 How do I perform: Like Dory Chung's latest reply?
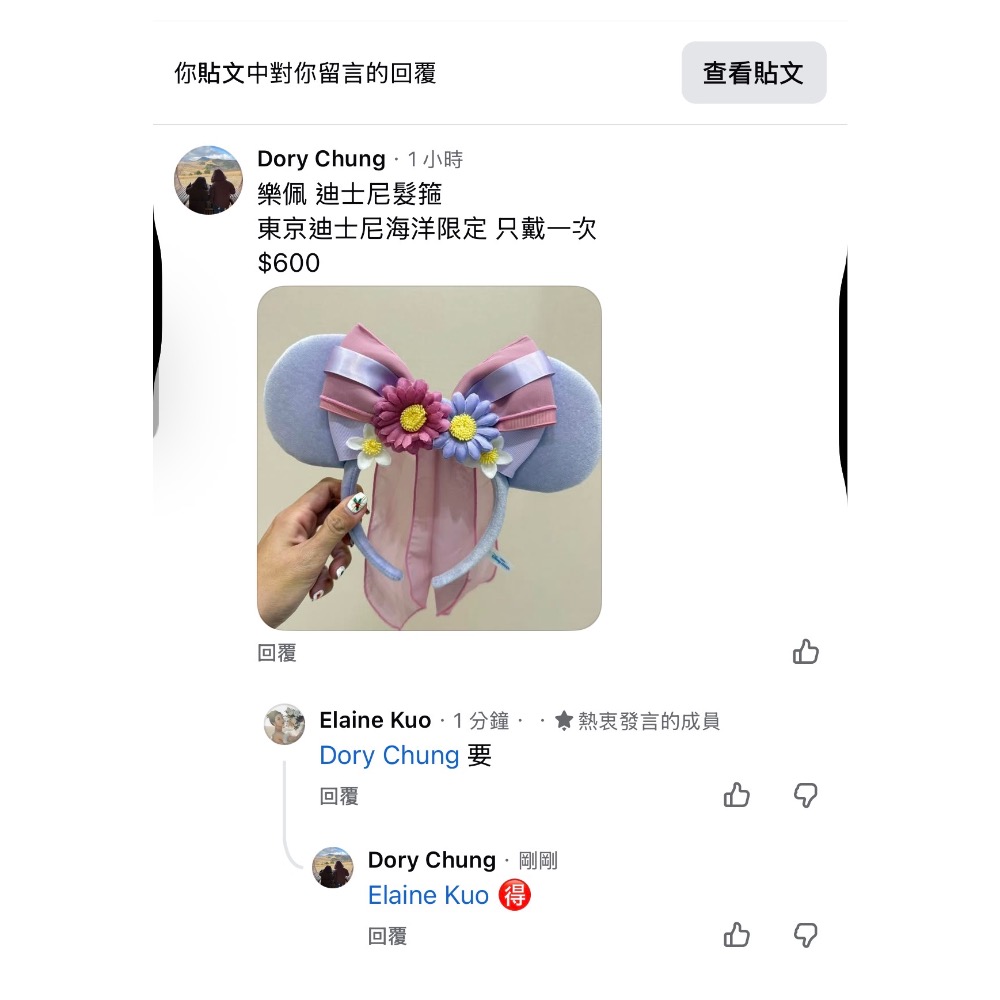(737, 935)
